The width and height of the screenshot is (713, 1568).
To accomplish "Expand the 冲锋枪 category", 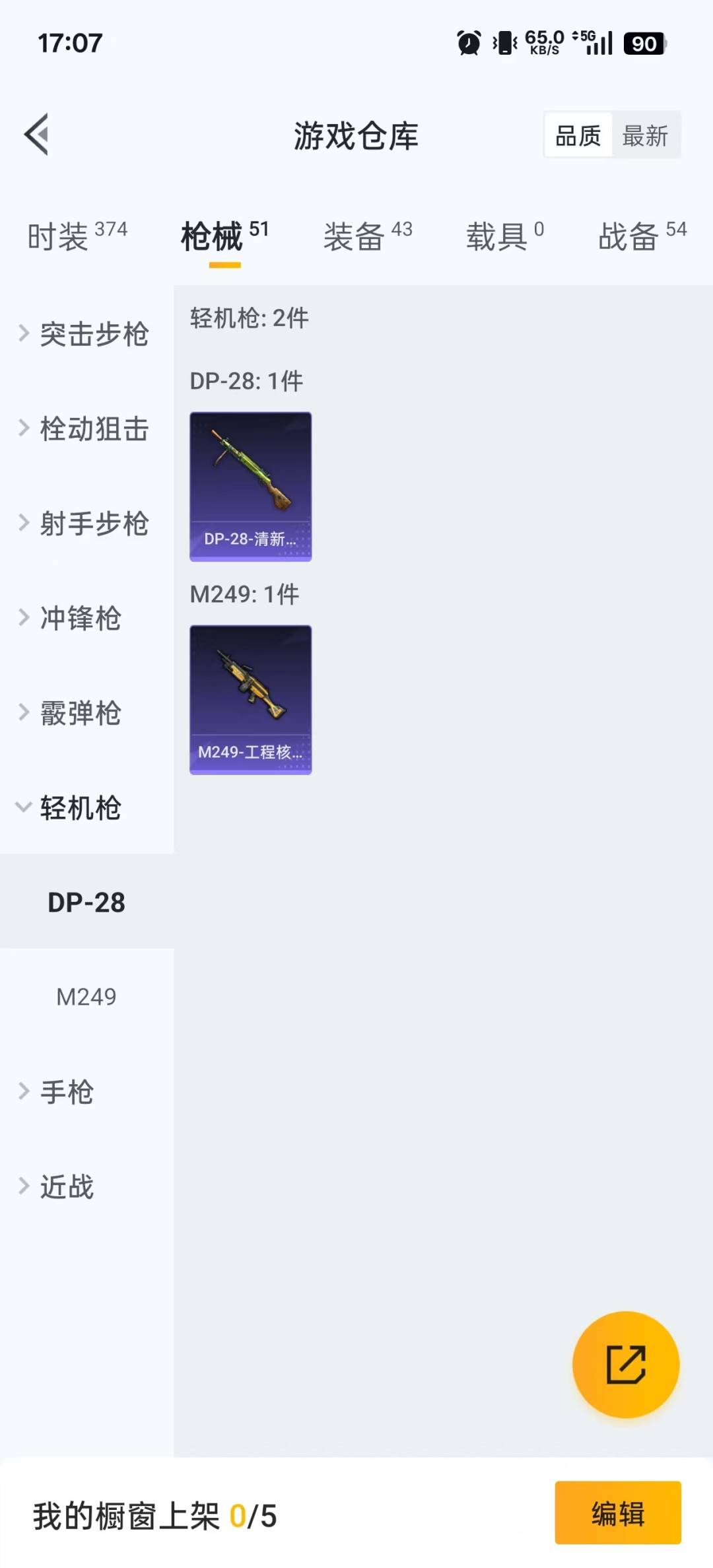I will point(79,618).
